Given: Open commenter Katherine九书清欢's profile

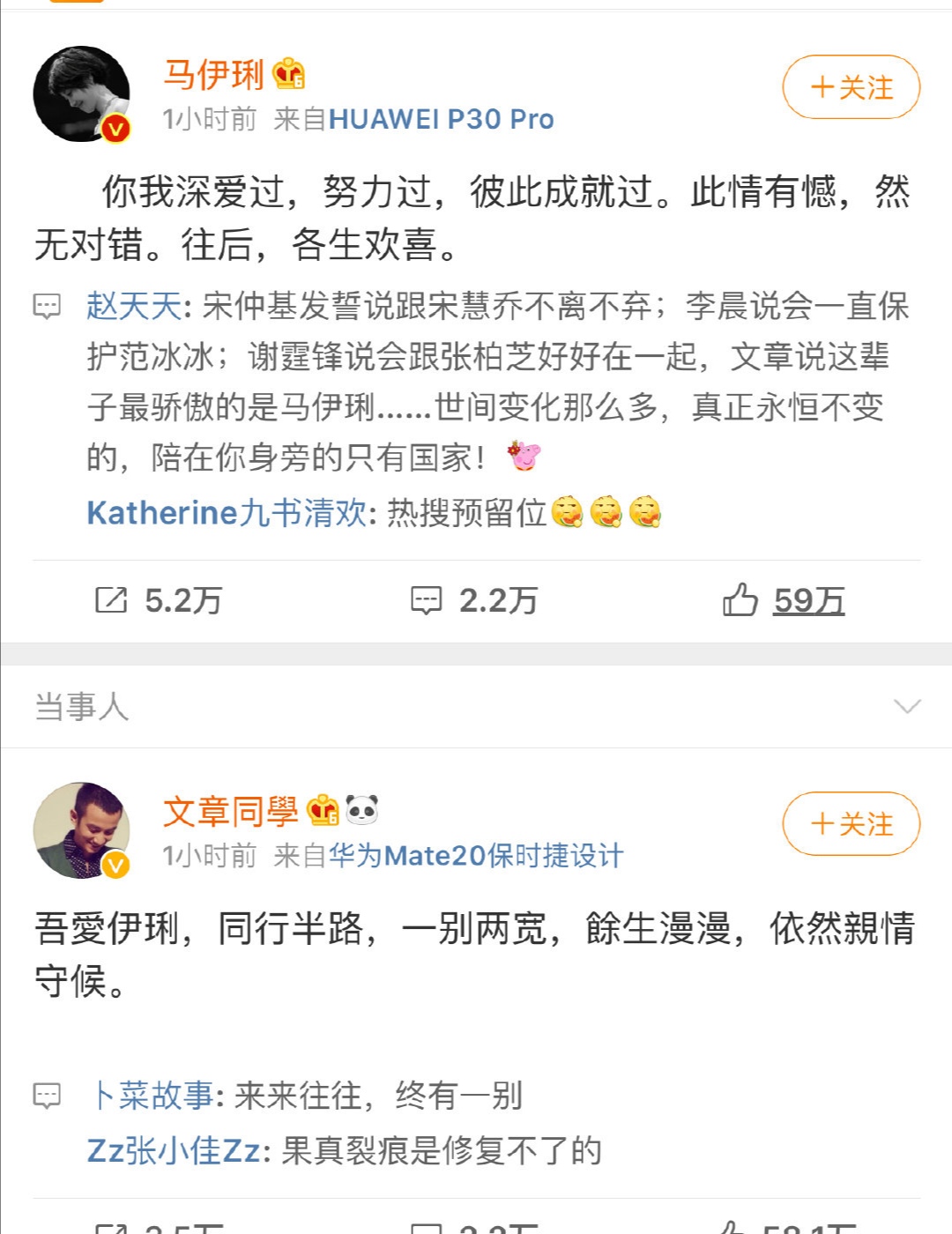Looking at the screenshot, I should (x=226, y=512).
